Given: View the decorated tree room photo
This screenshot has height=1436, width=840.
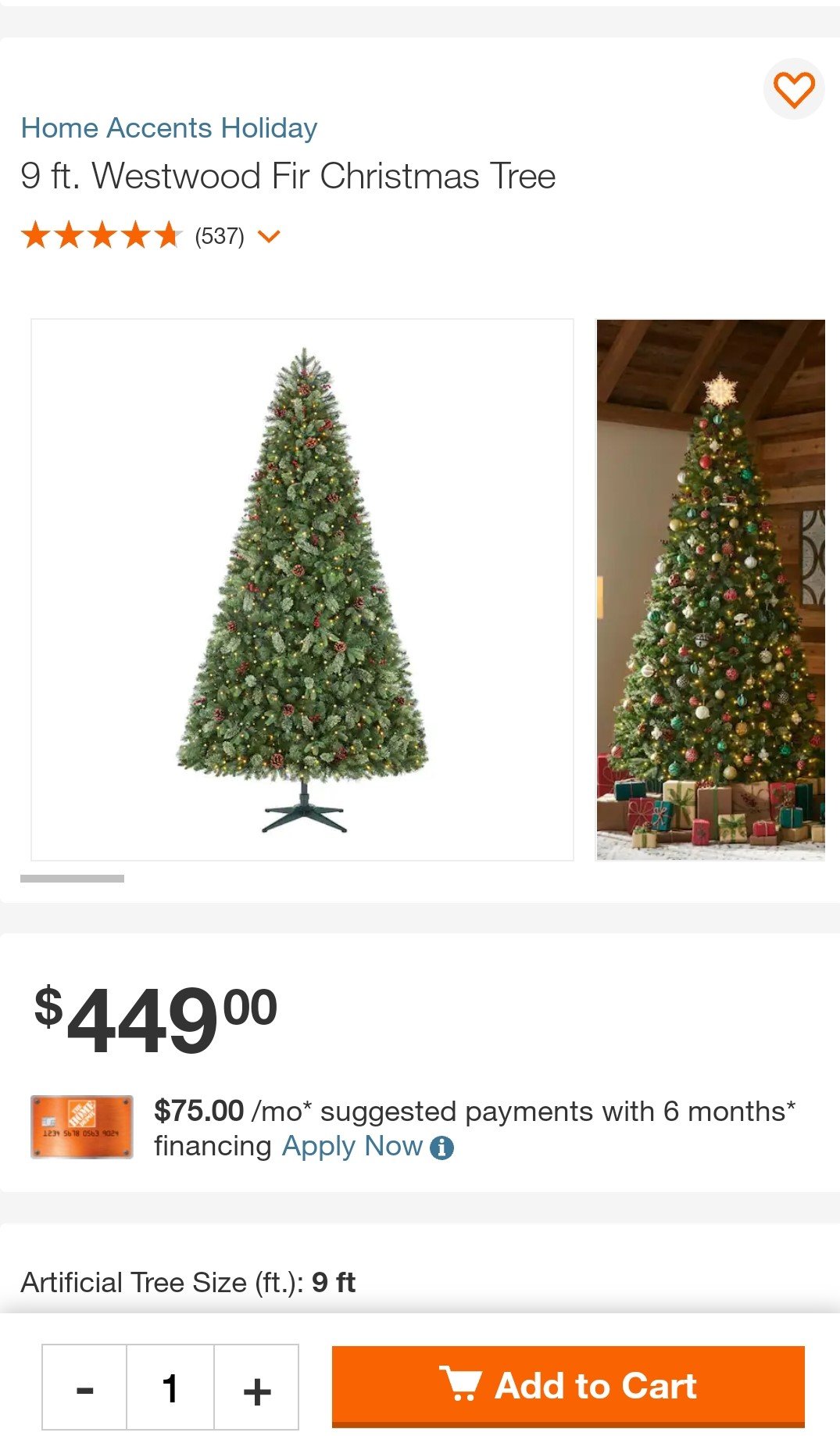Looking at the screenshot, I should point(710,589).
